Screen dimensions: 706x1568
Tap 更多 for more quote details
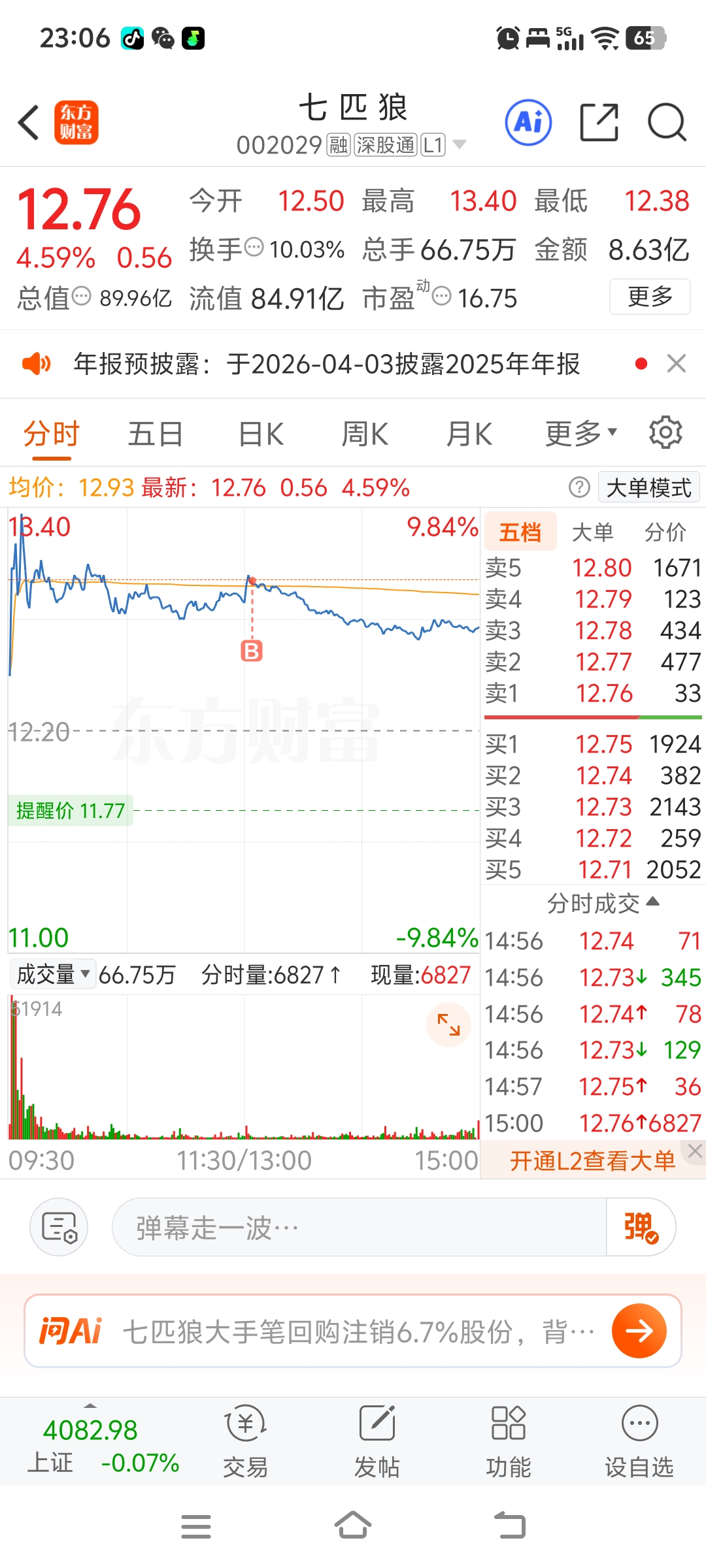click(649, 297)
